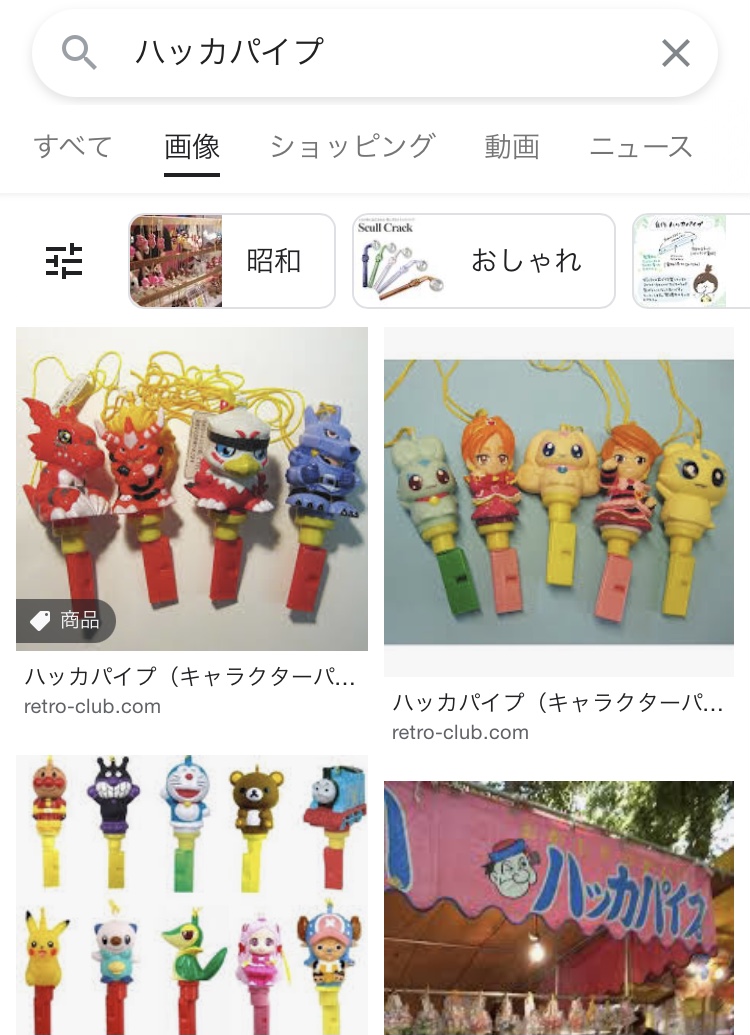The image size is (750, 1035).
Task: Select the 画像 tab
Action: click(x=192, y=147)
